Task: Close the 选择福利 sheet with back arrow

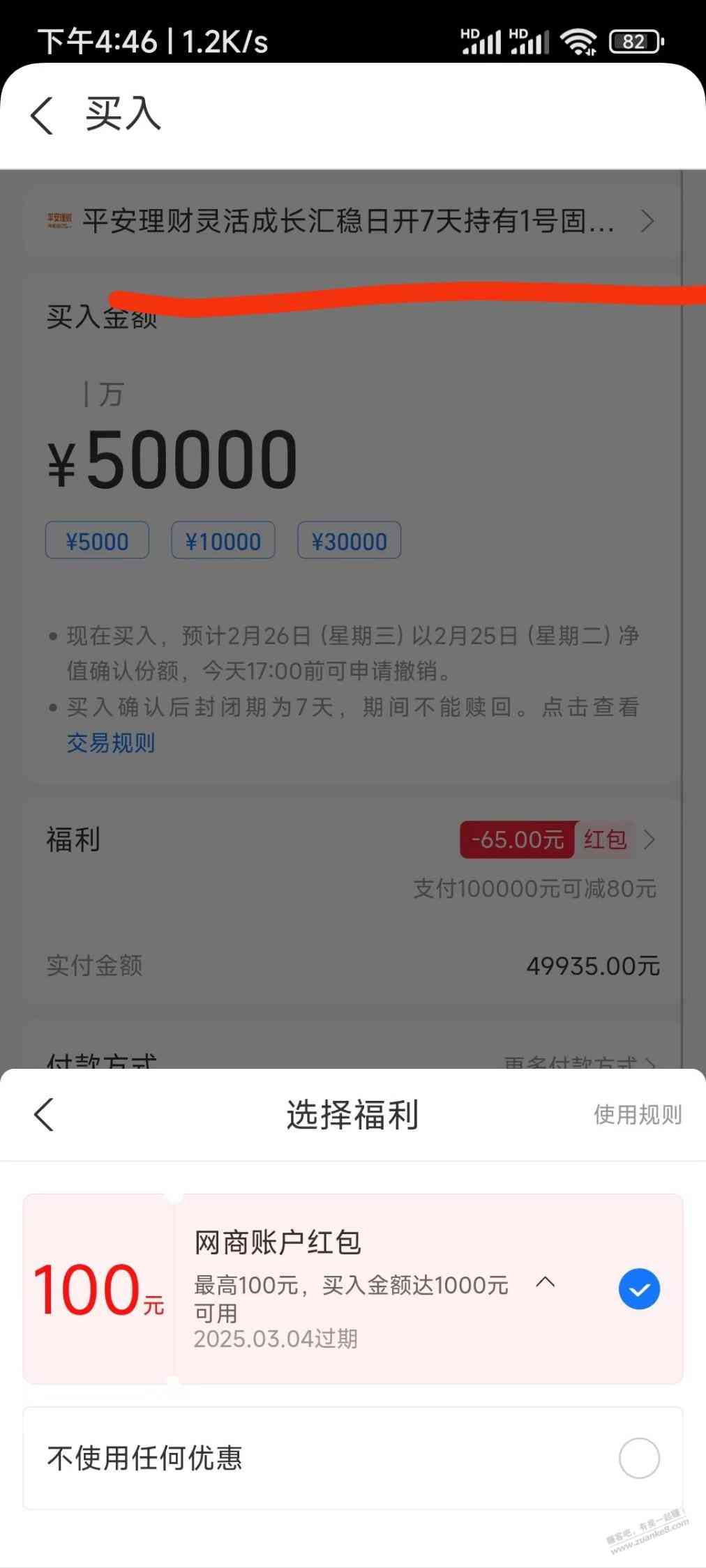Action: [x=44, y=1114]
